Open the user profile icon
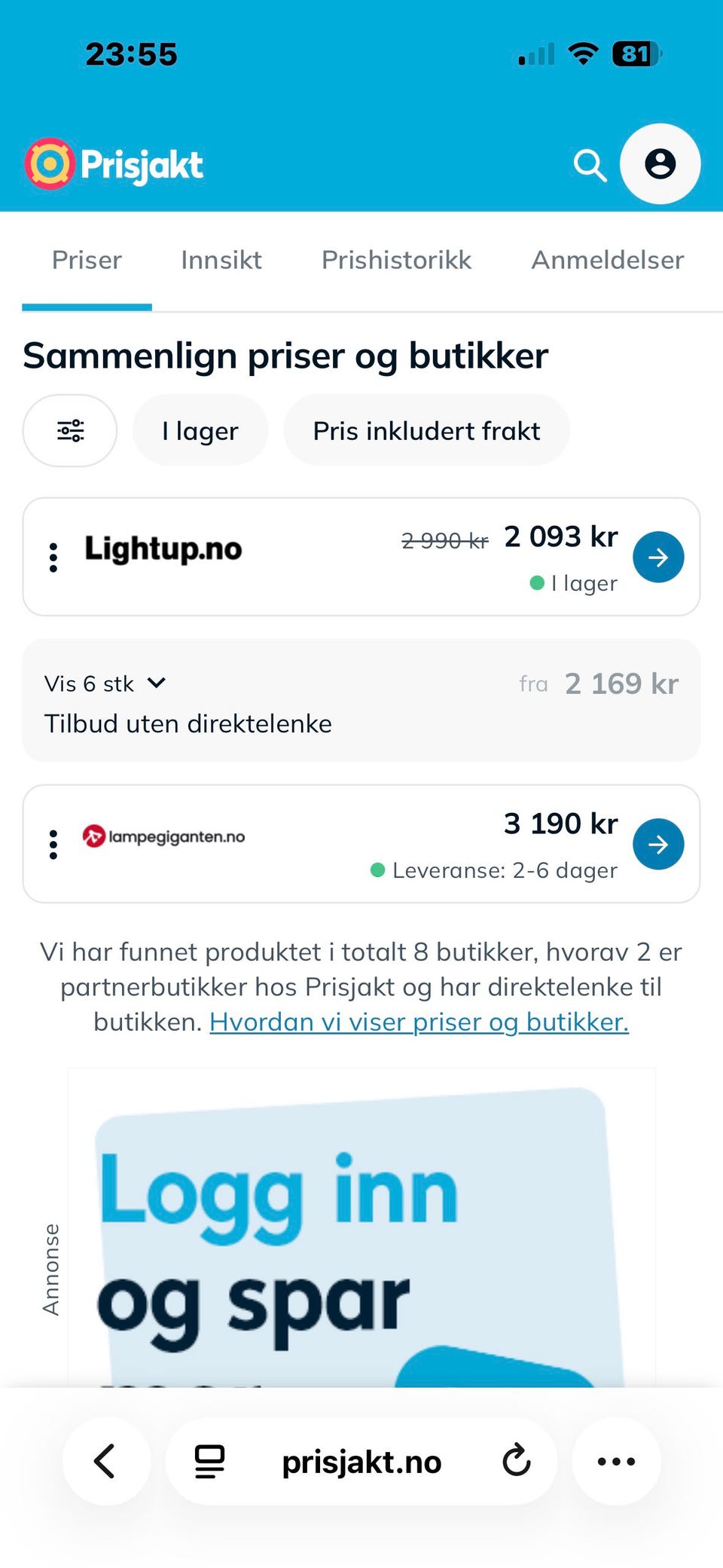Viewport: 723px width, 1568px height. click(x=660, y=164)
